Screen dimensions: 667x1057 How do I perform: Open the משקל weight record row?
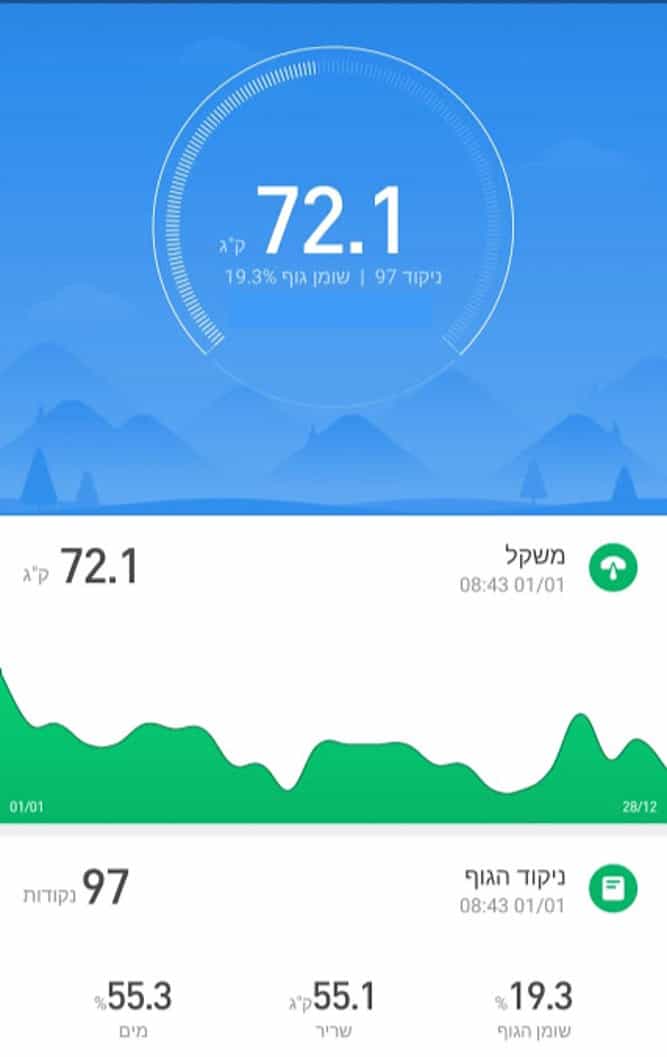tap(333, 568)
